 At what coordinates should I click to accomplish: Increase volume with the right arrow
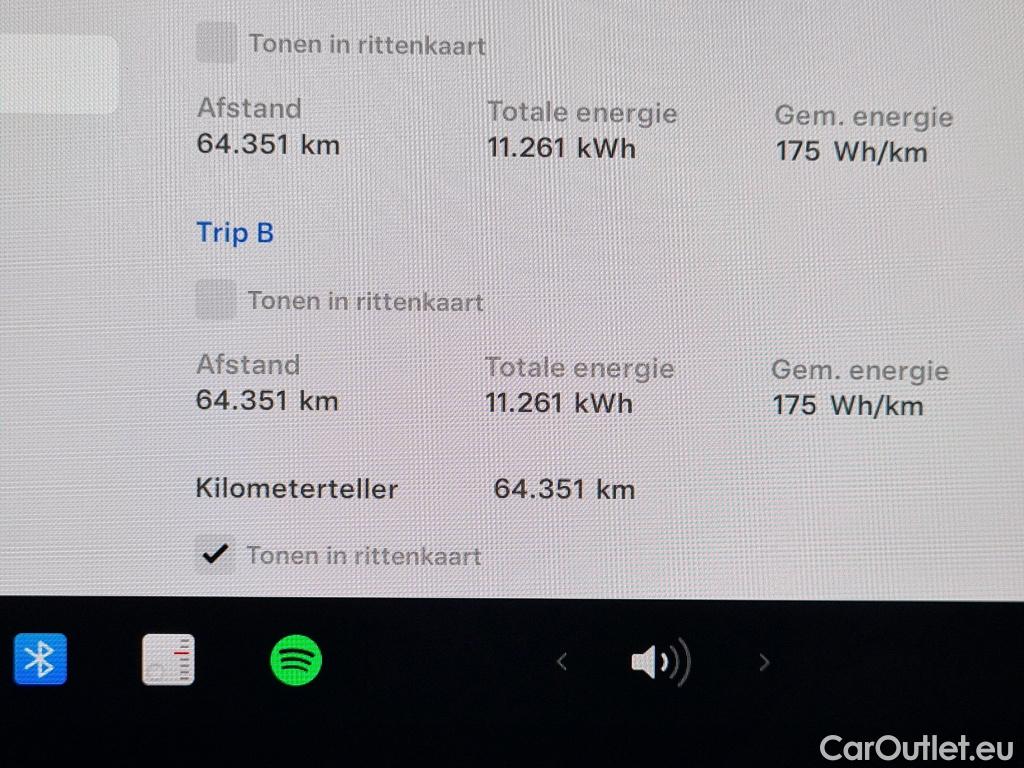[764, 661]
